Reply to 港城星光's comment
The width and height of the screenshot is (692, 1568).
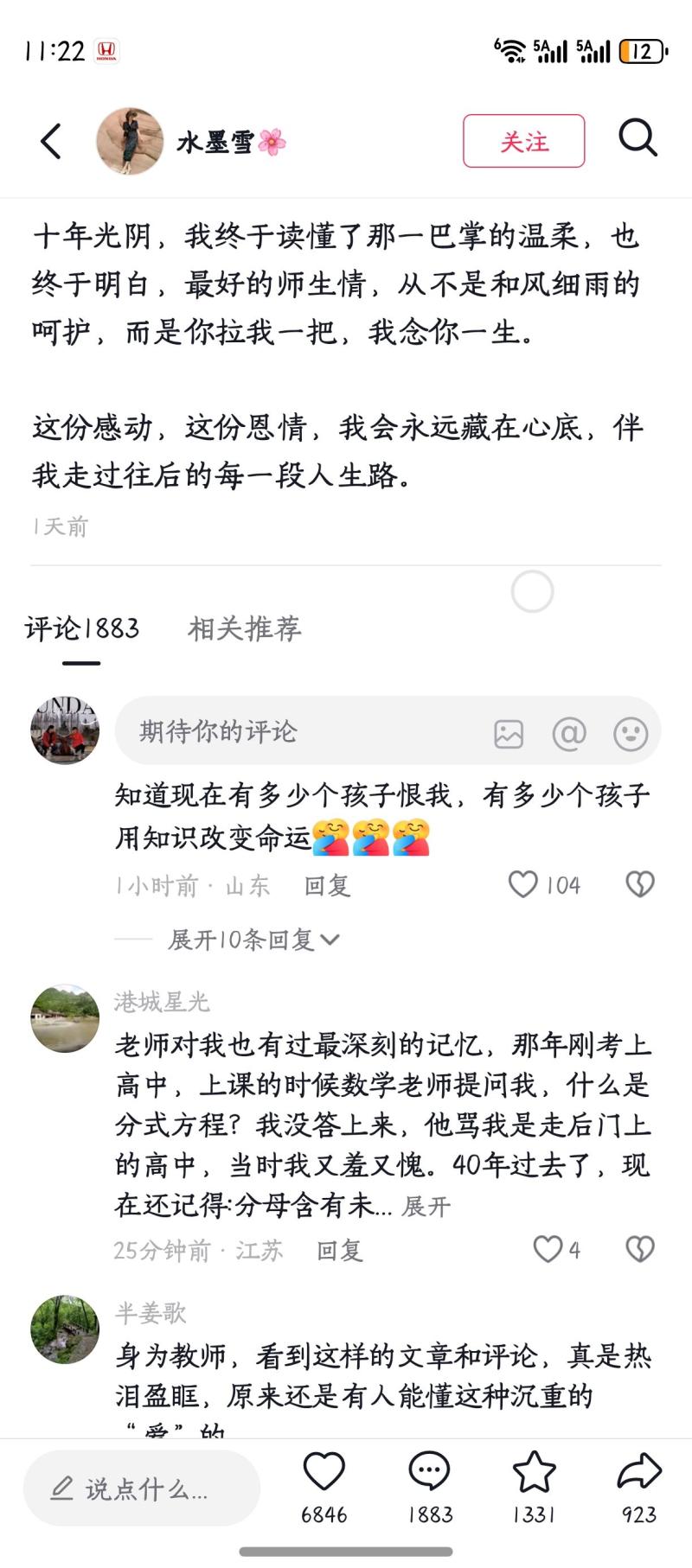click(339, 1251)
